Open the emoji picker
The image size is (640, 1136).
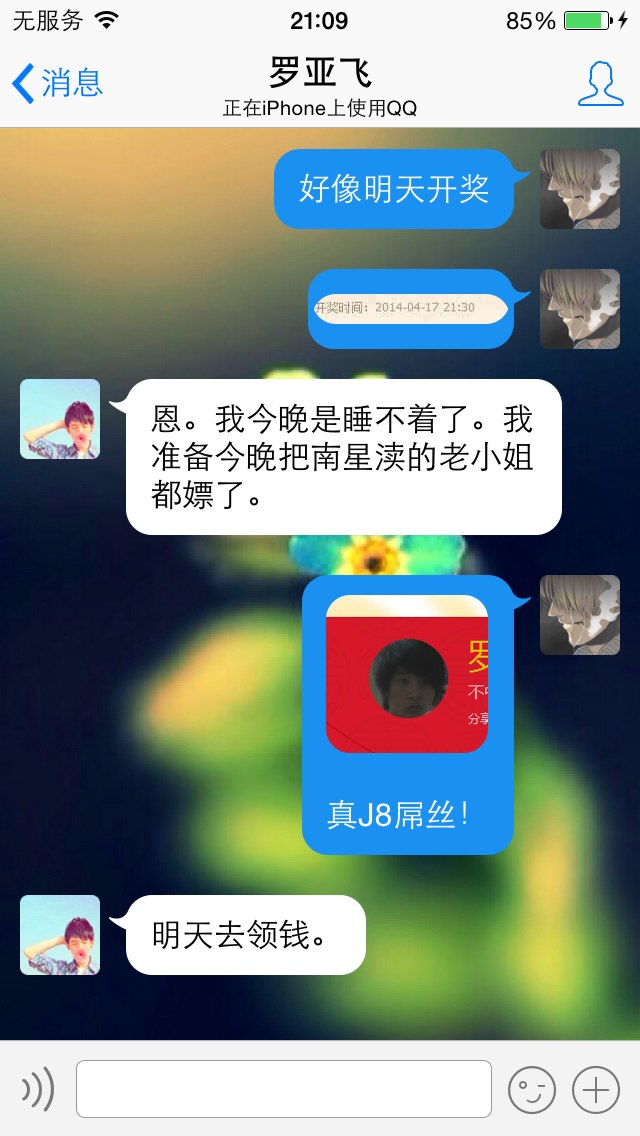pyautogui.click(x=531, y=1089)
